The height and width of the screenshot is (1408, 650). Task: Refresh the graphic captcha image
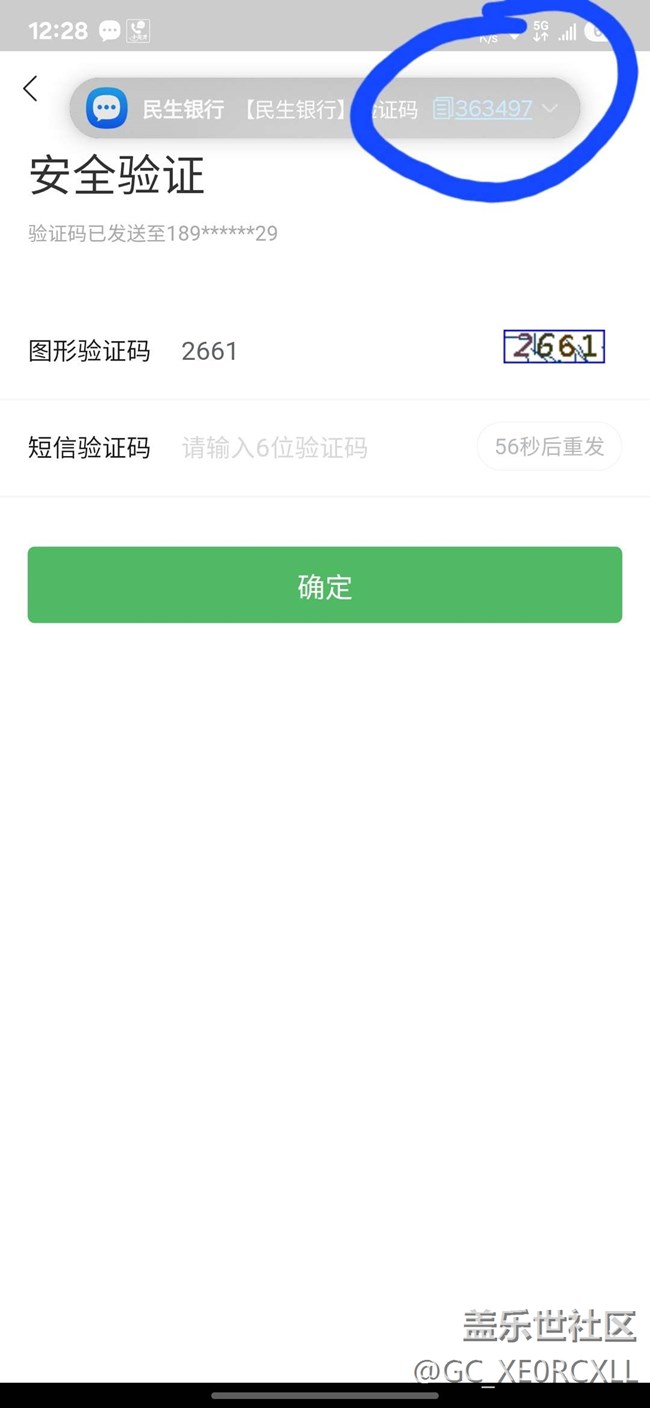(554, 346)
